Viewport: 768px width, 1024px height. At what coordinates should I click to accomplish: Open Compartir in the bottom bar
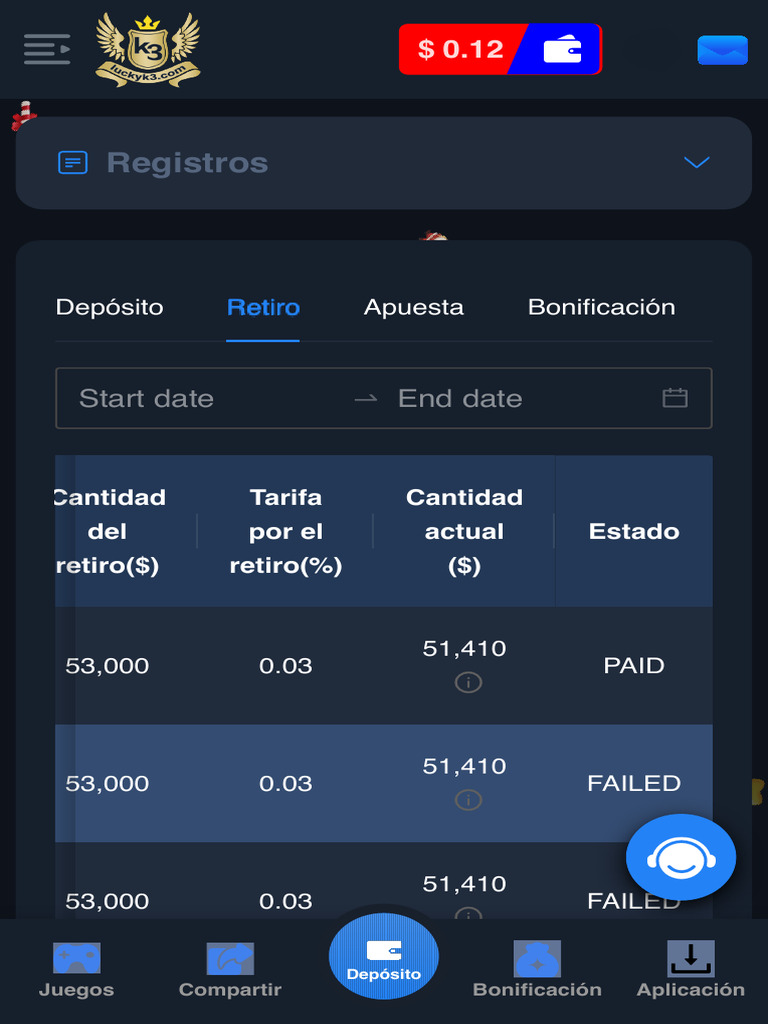(230, 970)
